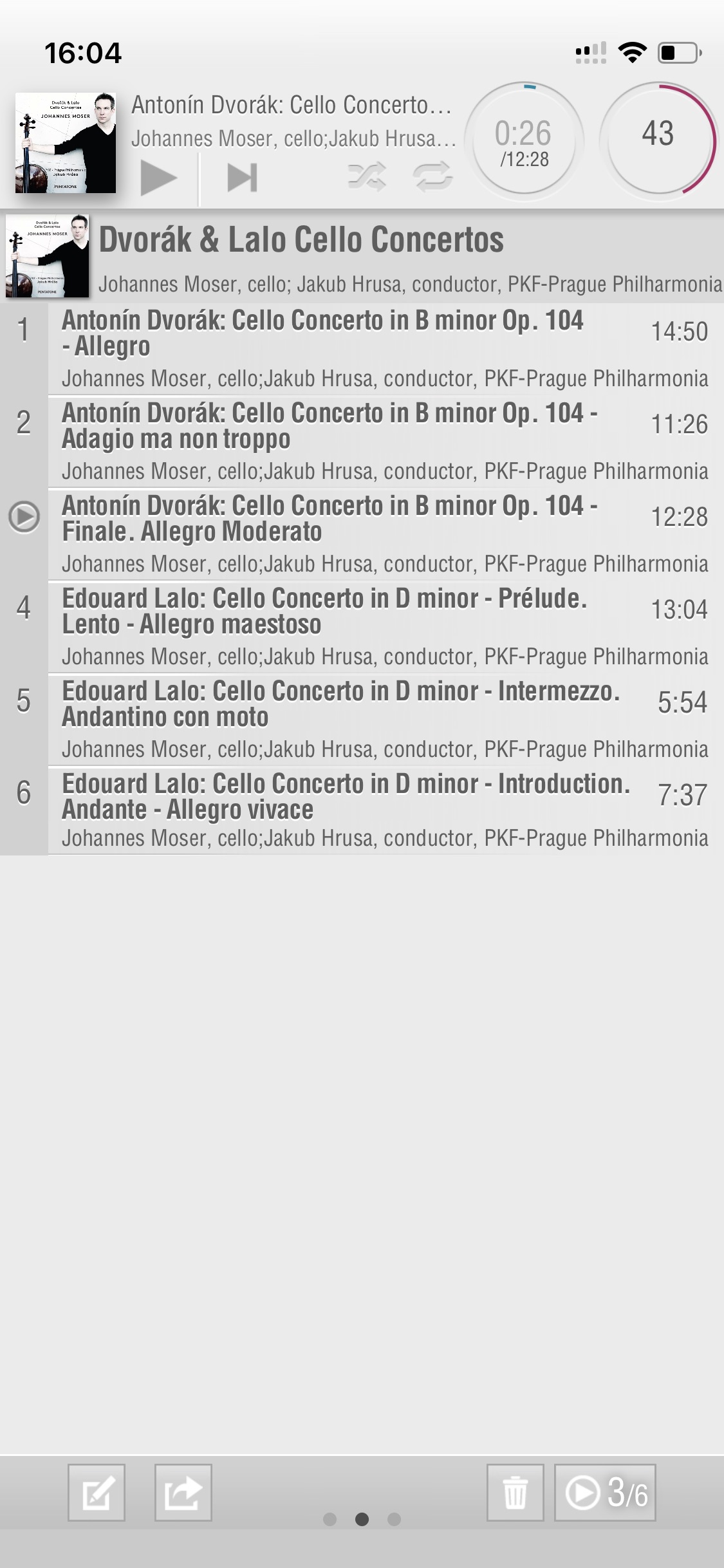724x1568 pixels.
Task: Share the album with the arrow button
Action: pos(183,1492)
